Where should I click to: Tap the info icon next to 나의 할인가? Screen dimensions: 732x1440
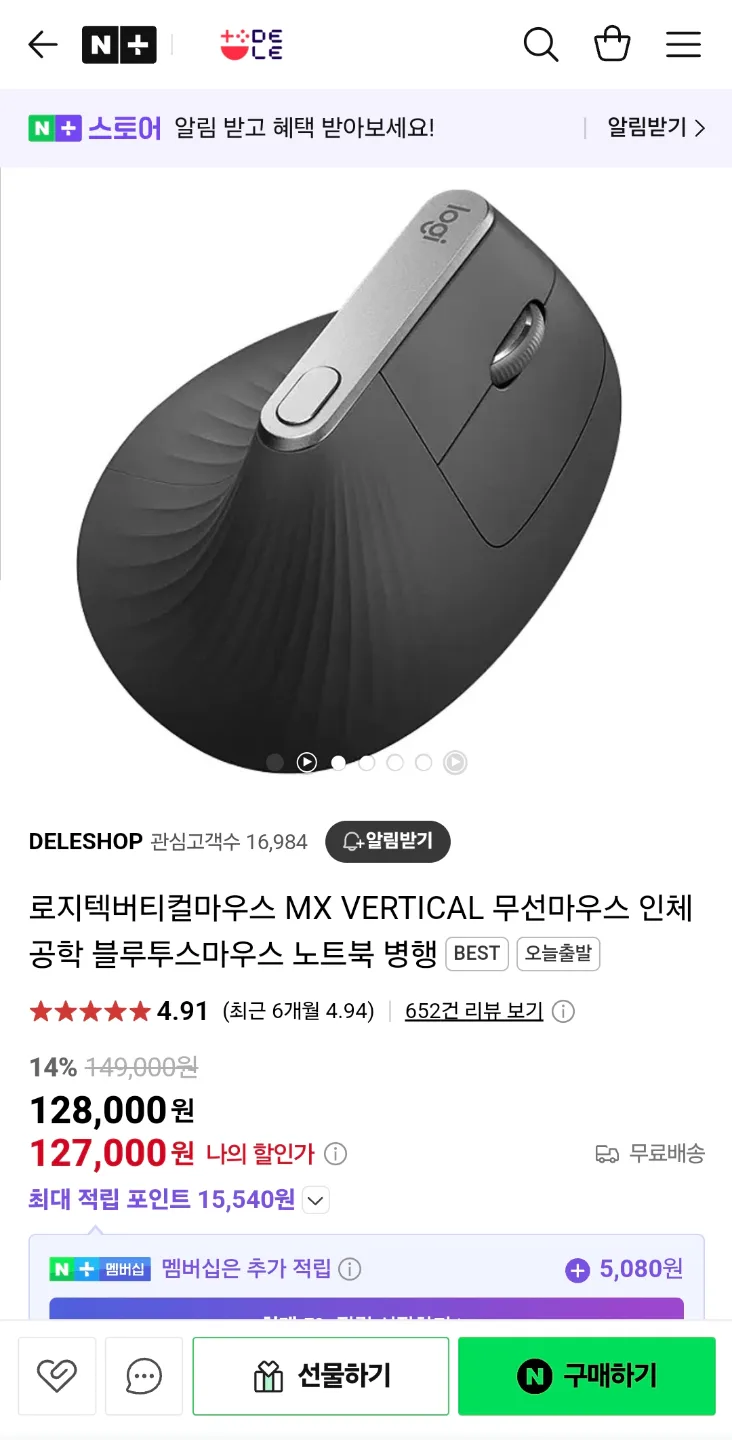pos(337,1153)
